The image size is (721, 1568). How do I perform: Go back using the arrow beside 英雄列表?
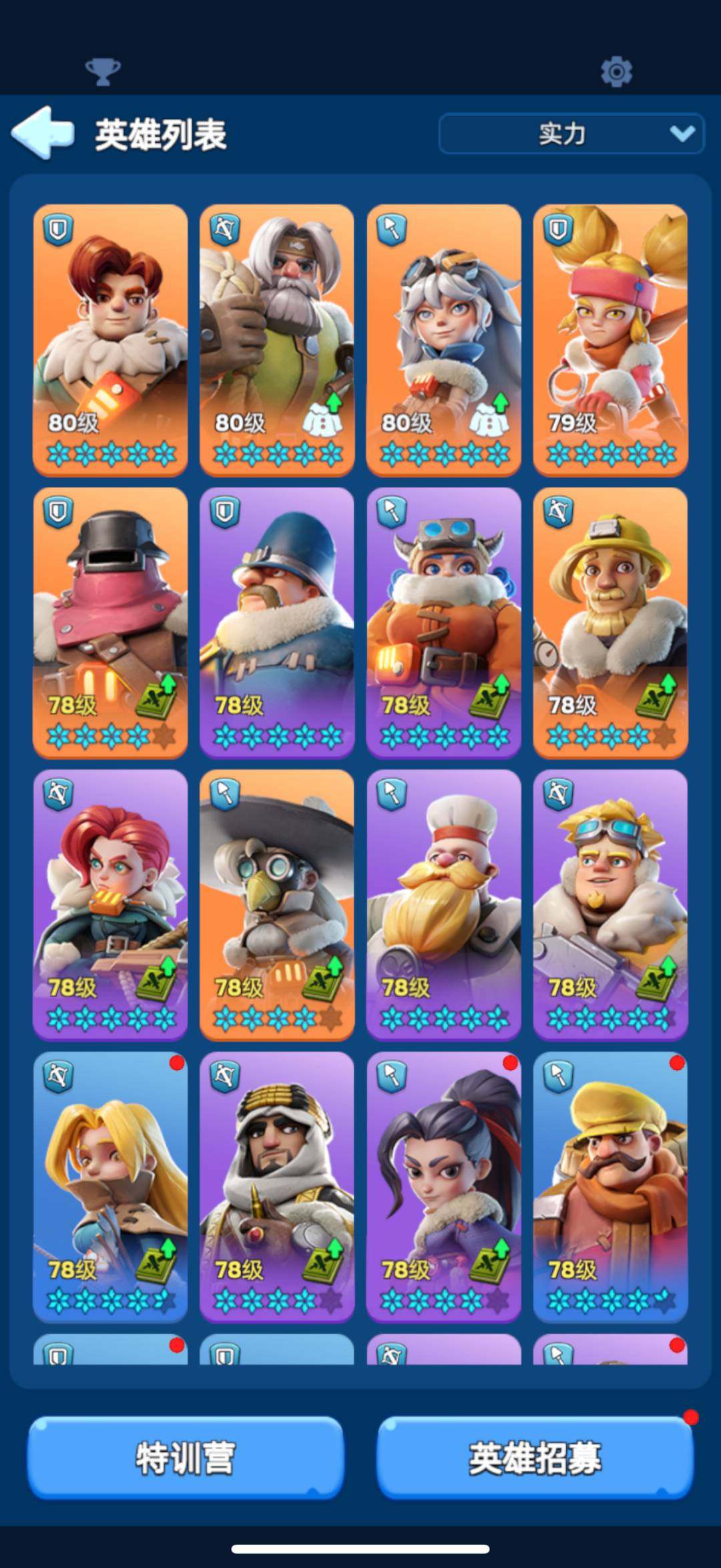pyautogui.click(x=43, y=133)
